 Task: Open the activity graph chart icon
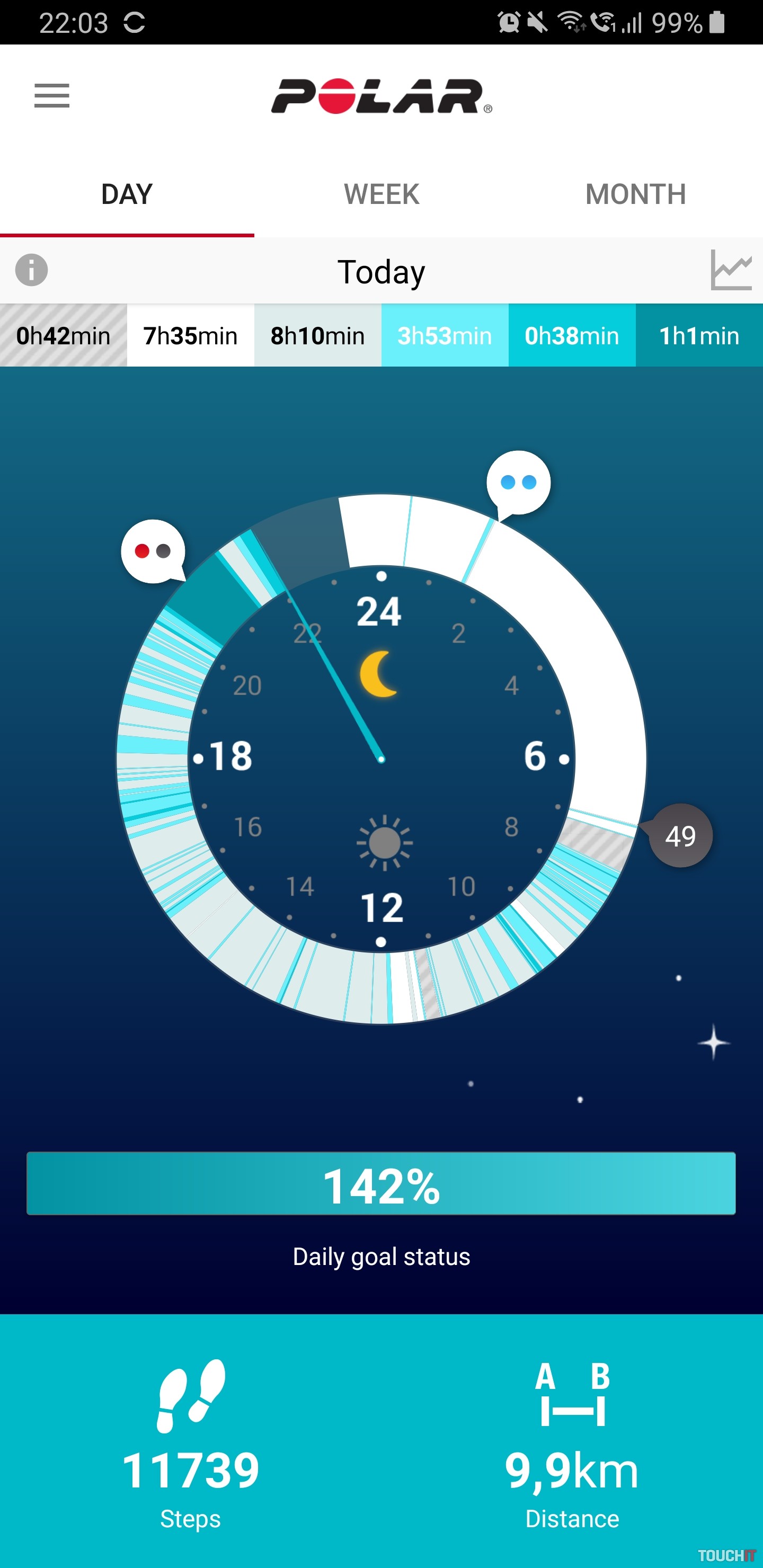pyautogui.click(x=730, y=270)
